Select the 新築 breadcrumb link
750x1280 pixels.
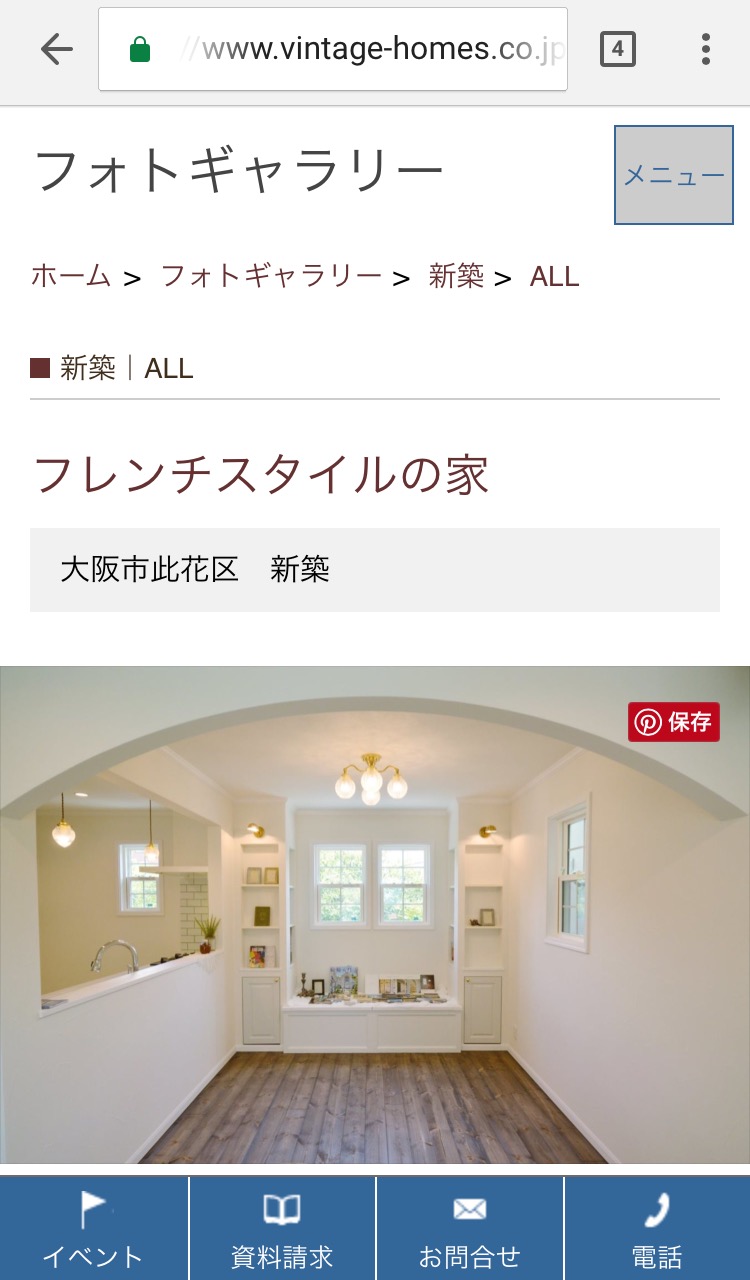[x=457, y=276]
